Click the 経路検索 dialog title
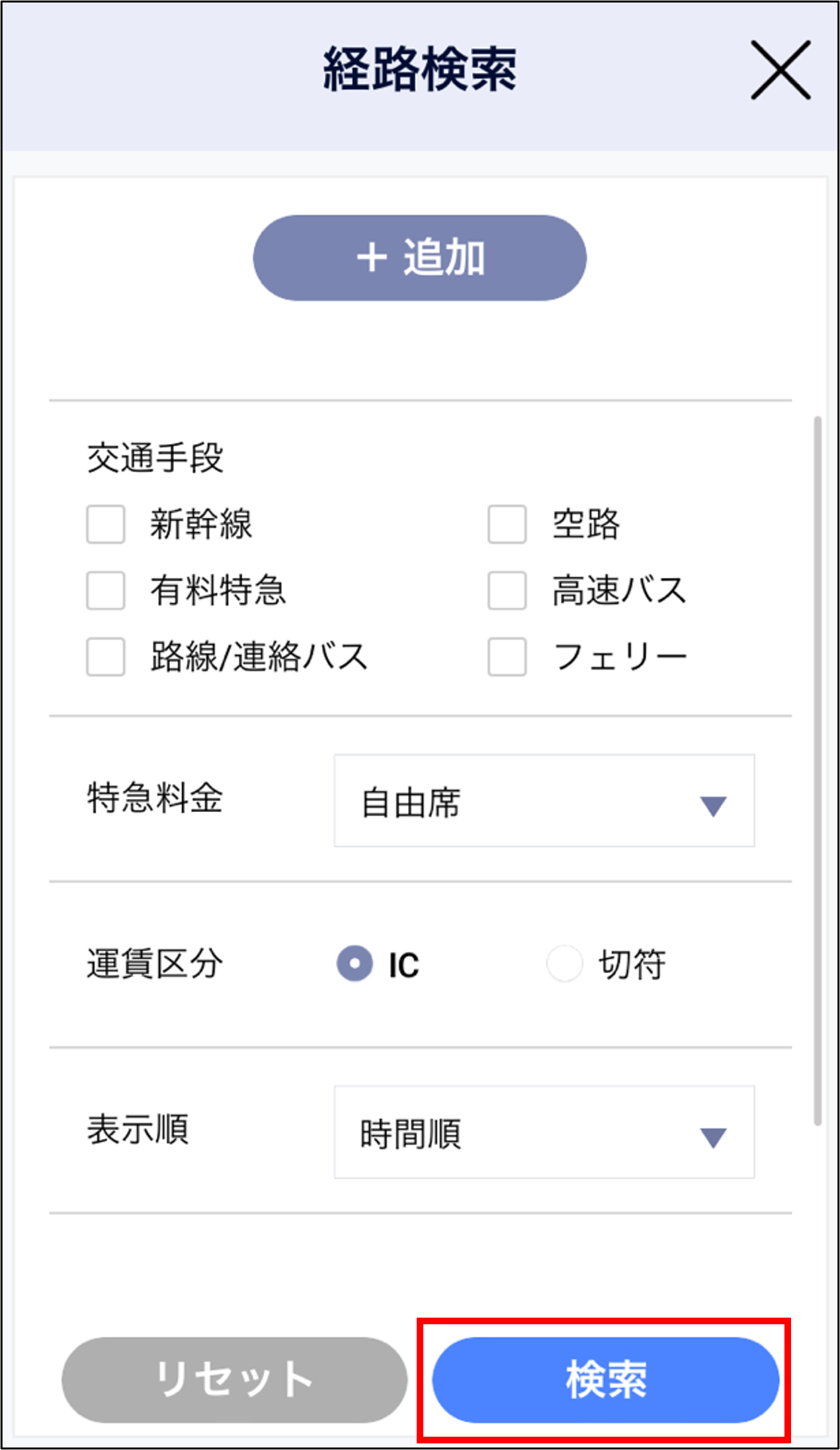 tap(419, 69)
